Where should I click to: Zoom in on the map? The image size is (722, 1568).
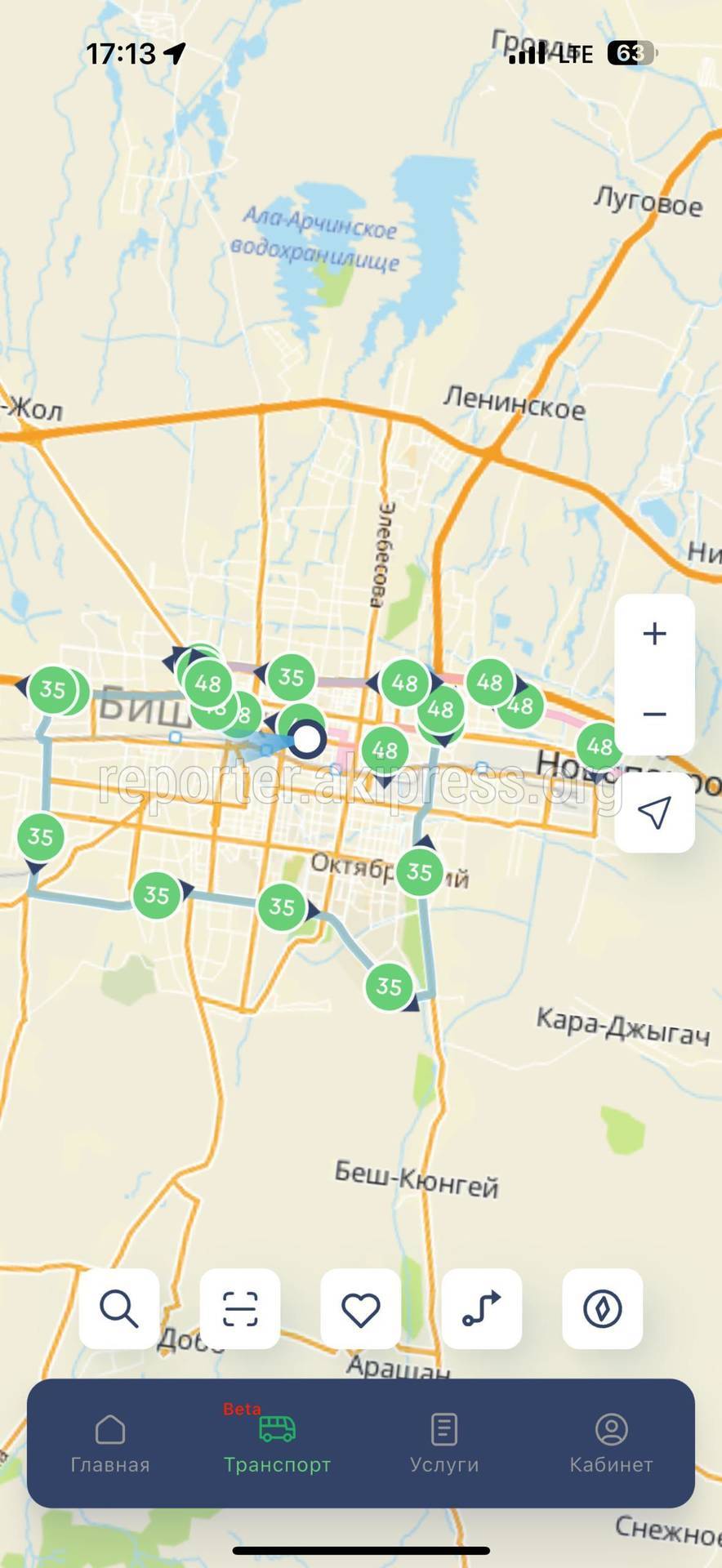pos(654,634)
